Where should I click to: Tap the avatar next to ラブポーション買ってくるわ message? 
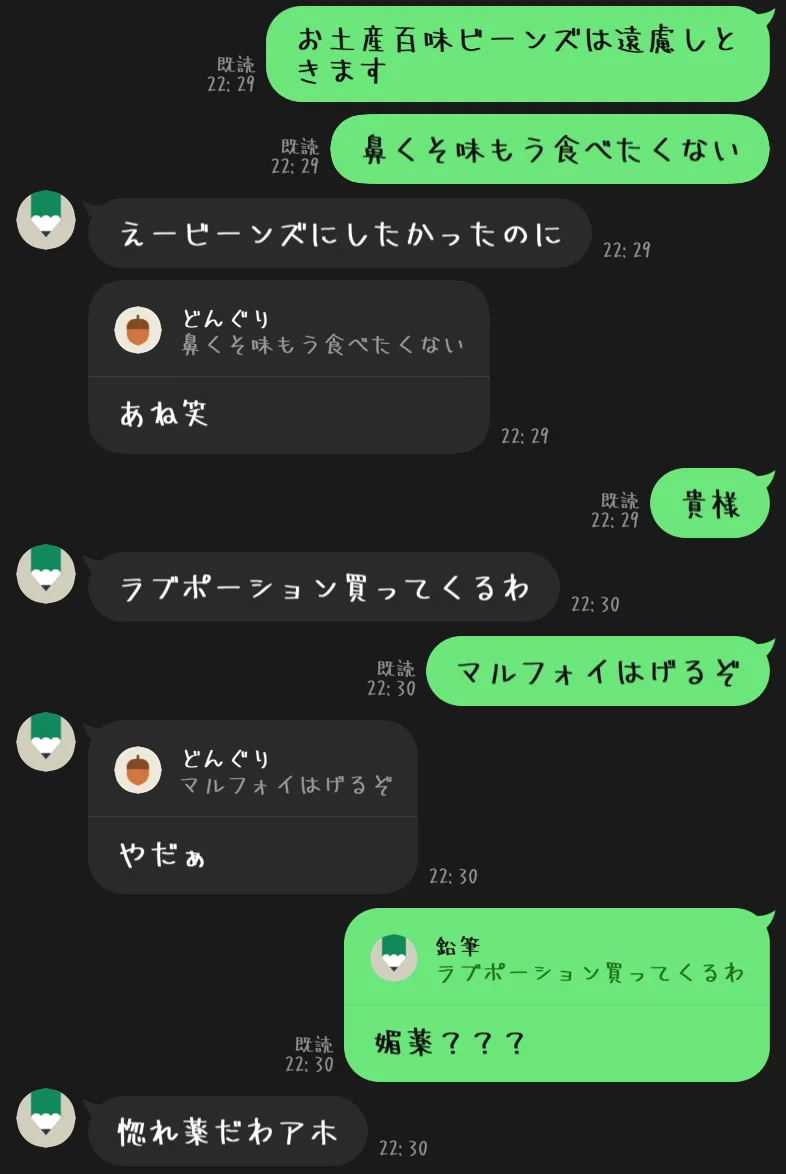[46, 574]
